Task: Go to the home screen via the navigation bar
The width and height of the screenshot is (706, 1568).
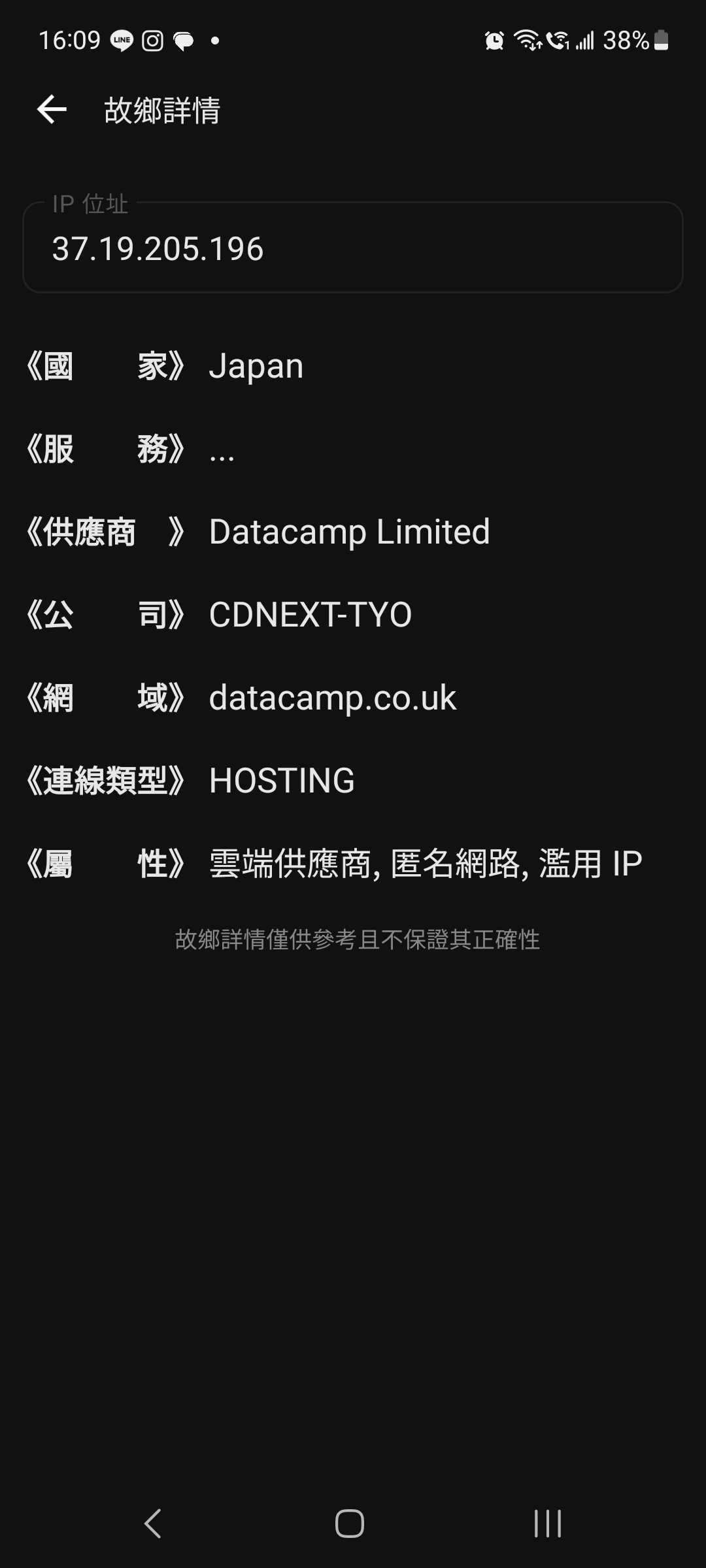Action: click(350, 1524)
